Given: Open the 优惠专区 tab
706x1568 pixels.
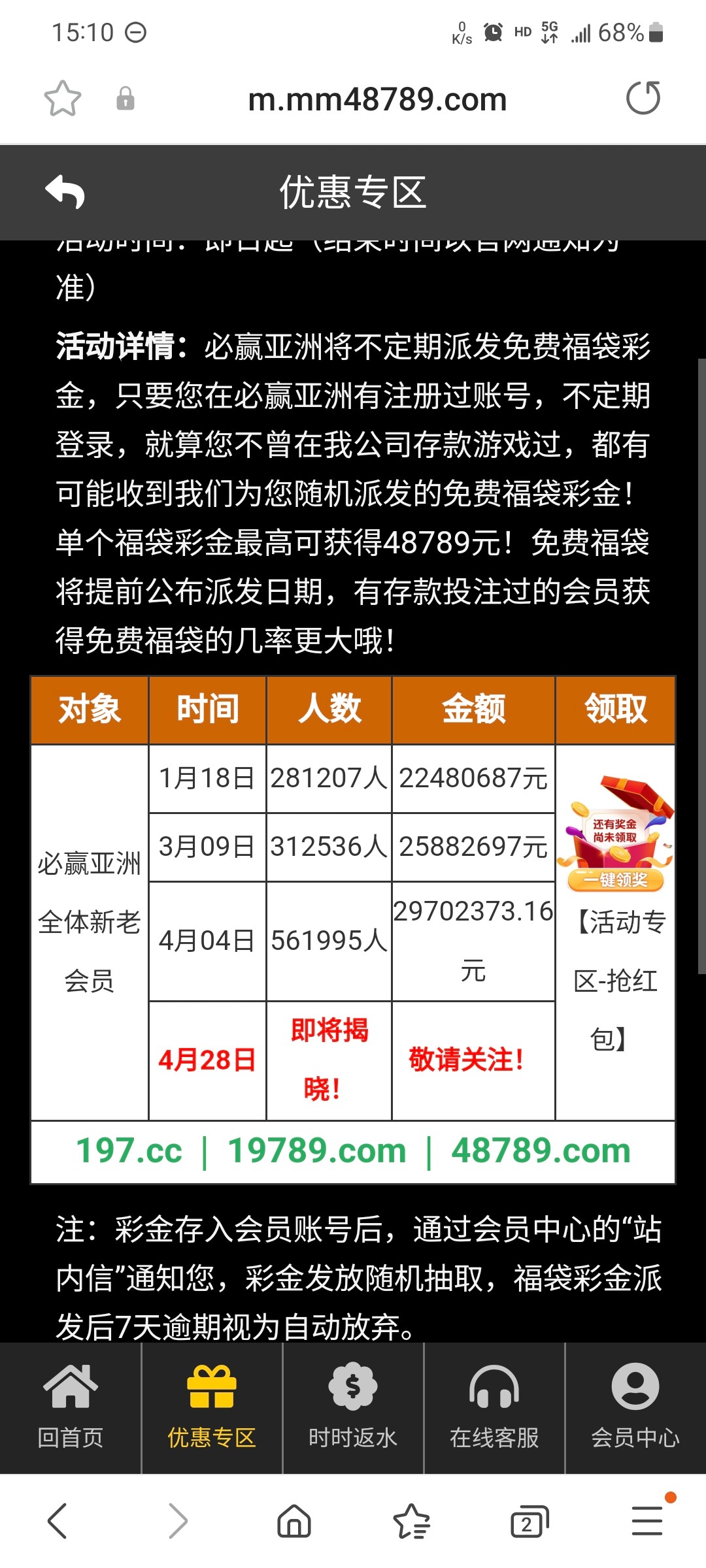Looking at the screenshot, I should pos(212,1407).
